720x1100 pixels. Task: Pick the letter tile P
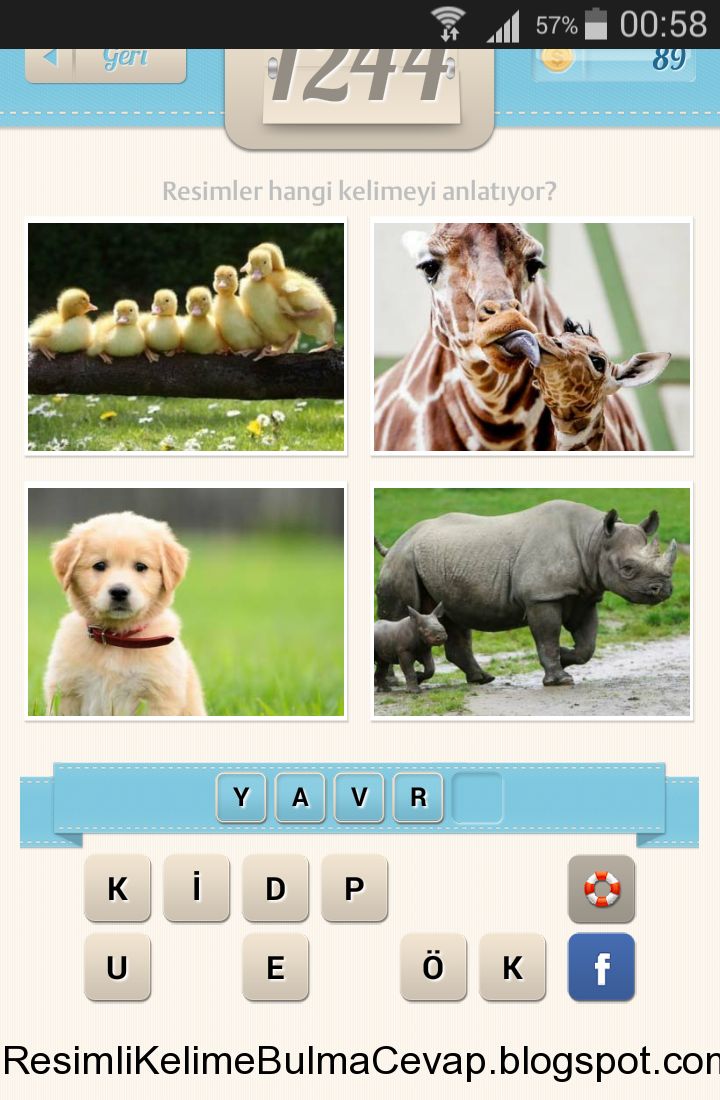pos(354,888)
